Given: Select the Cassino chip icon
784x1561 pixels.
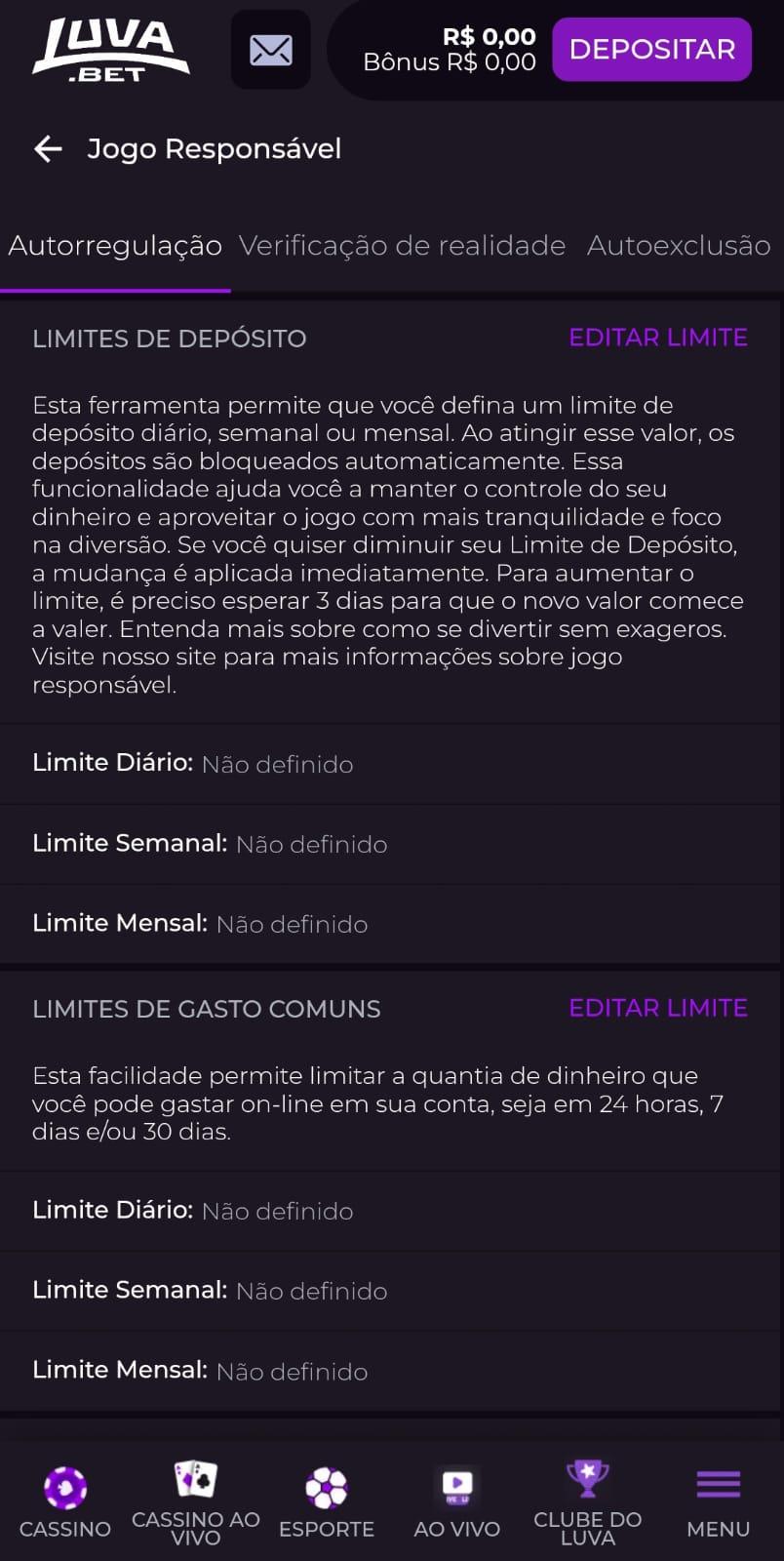Looking at the screenshot, I should (x=63, y=1490).
